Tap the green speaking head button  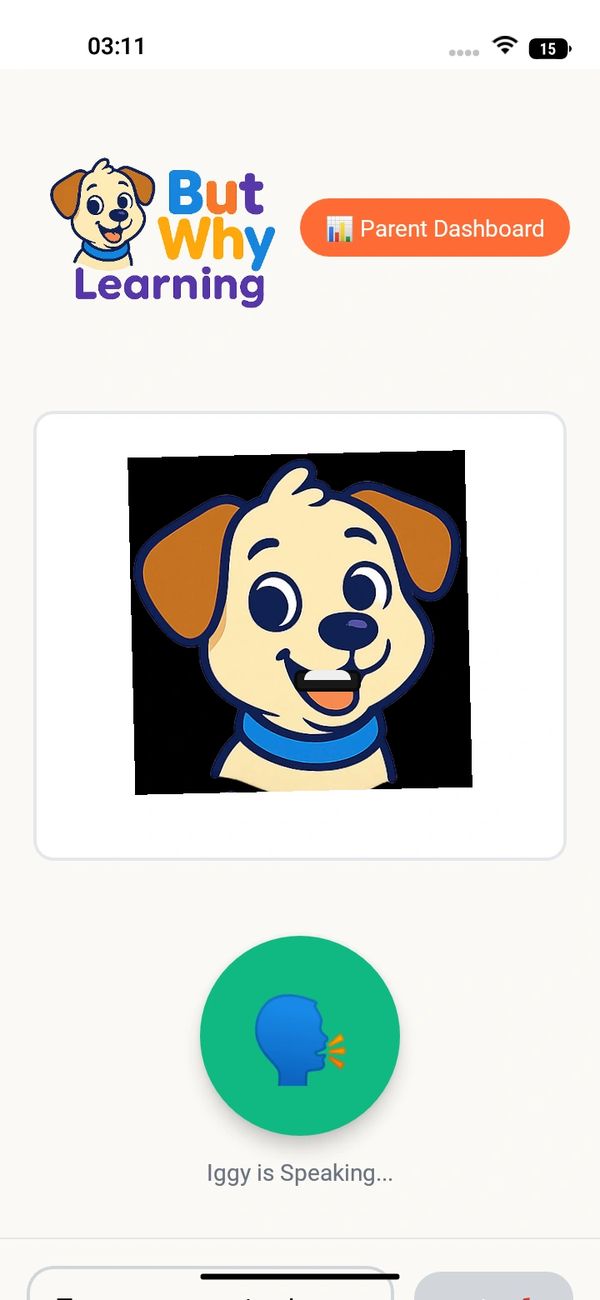coord(300,1035)
